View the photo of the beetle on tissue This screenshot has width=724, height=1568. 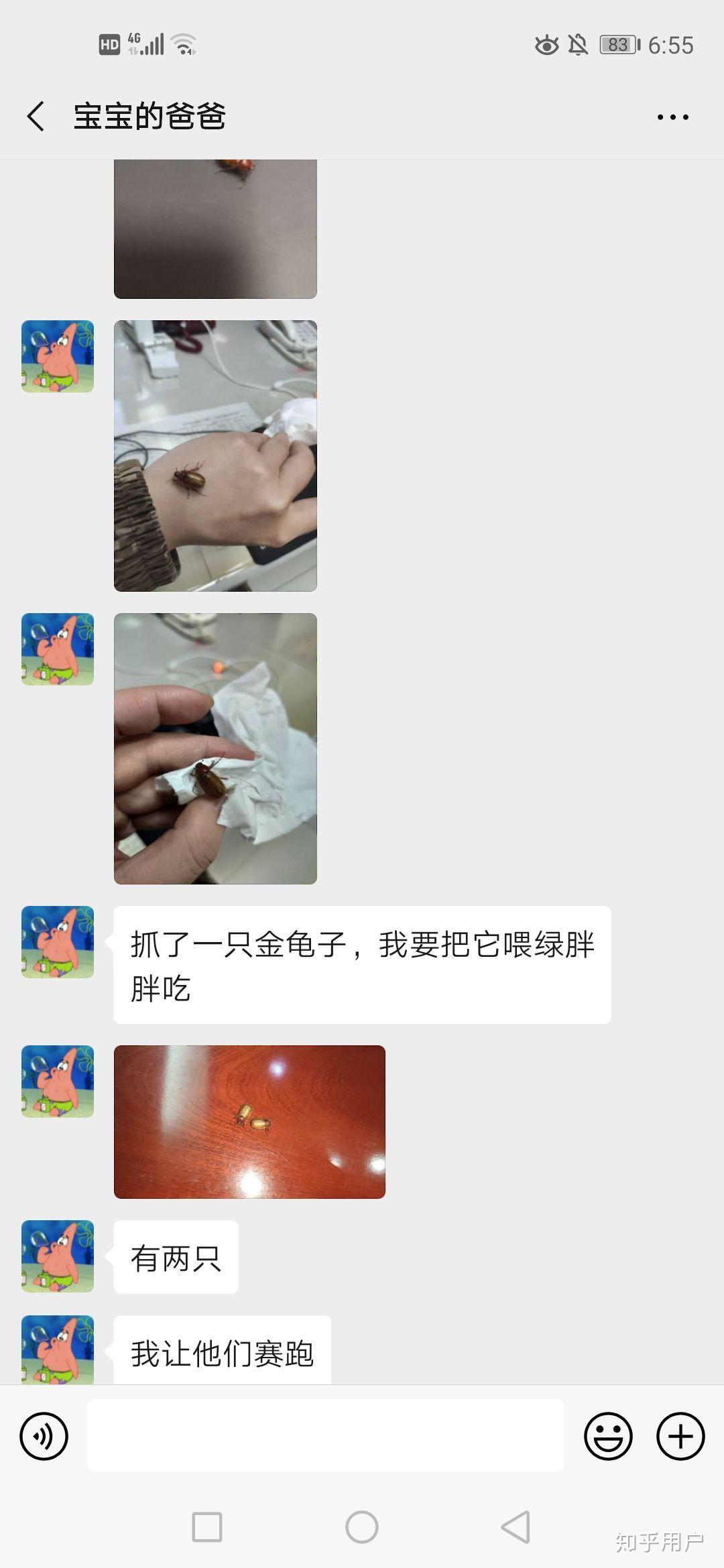(215, 748)
